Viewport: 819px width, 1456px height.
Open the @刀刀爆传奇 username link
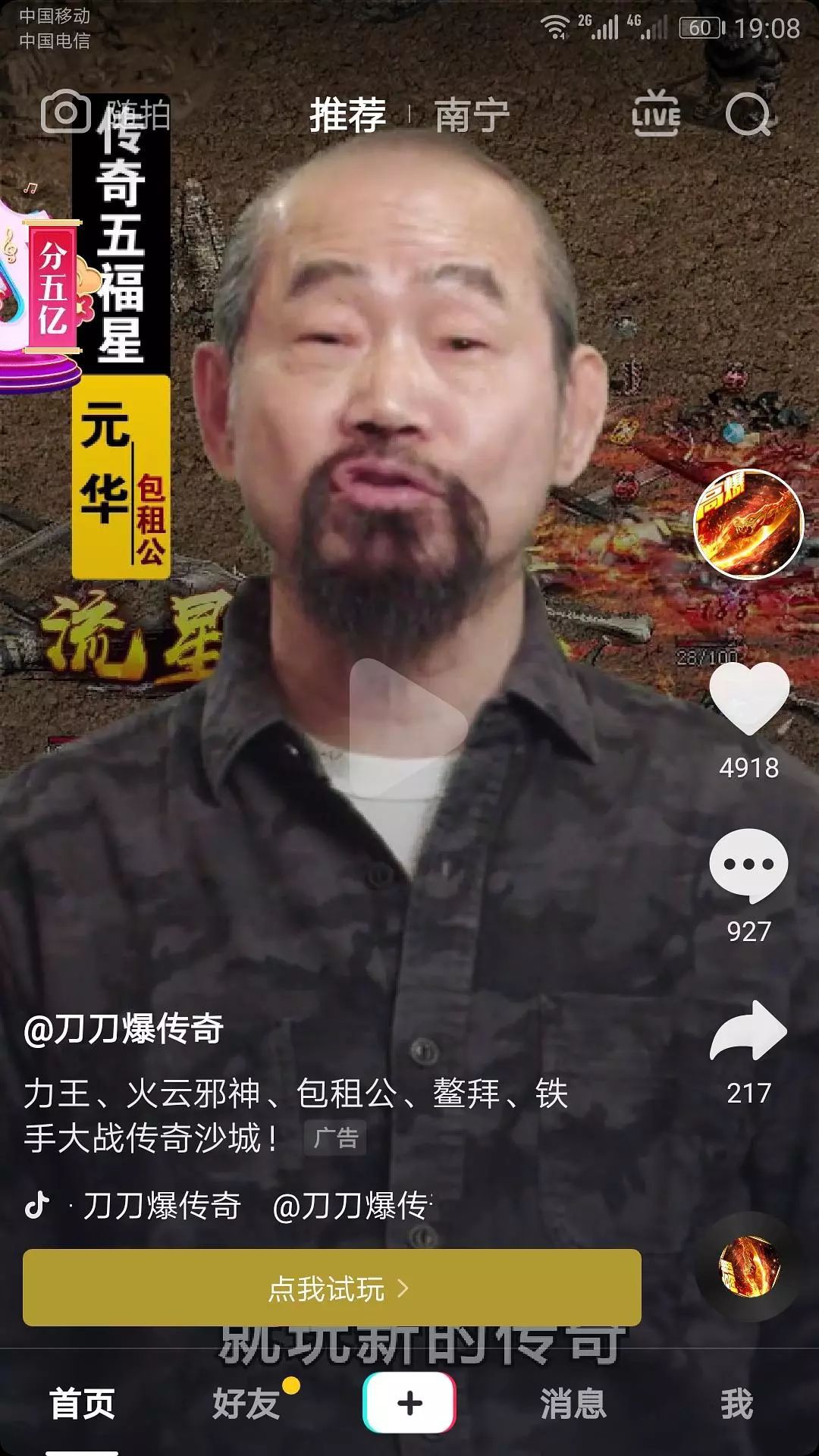coord(124,1029)
